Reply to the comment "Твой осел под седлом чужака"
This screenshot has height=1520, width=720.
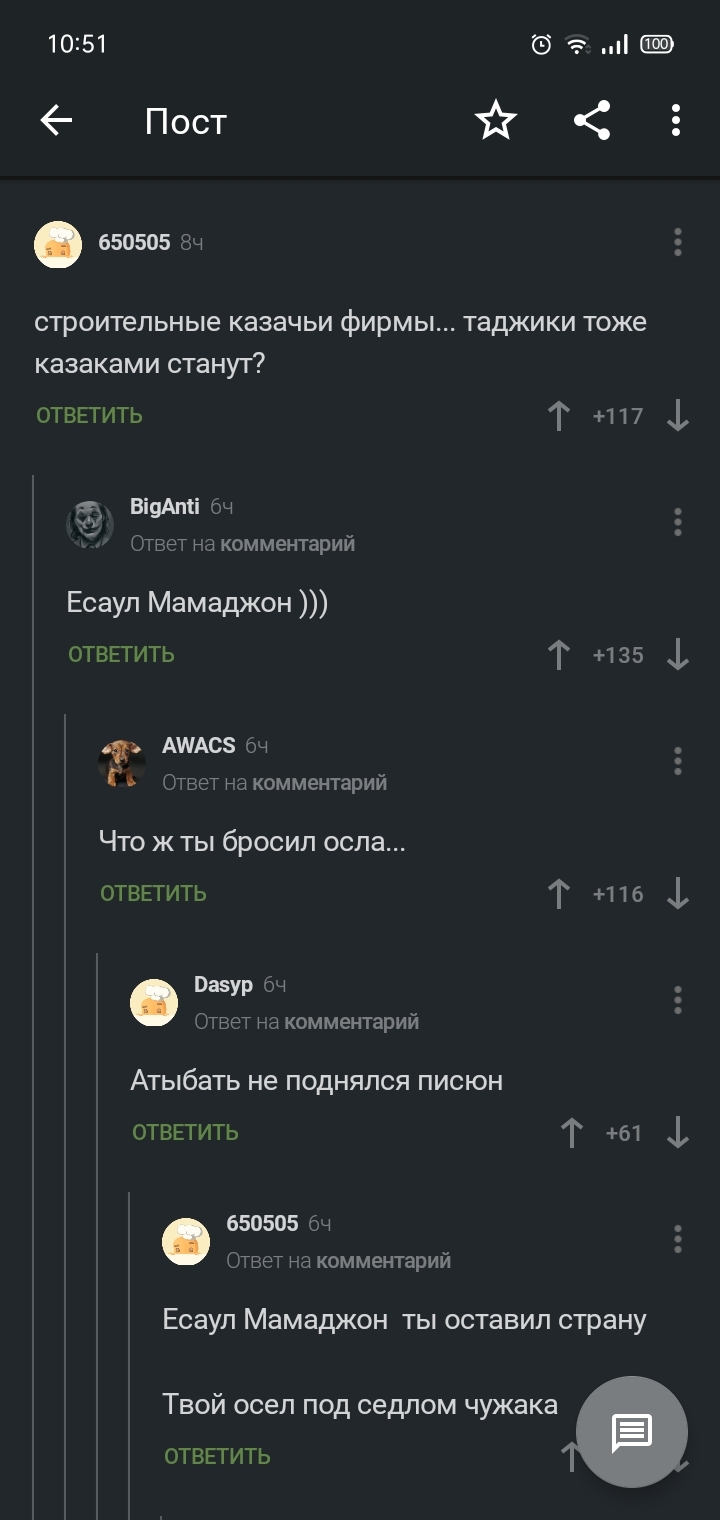[217, 1456]
